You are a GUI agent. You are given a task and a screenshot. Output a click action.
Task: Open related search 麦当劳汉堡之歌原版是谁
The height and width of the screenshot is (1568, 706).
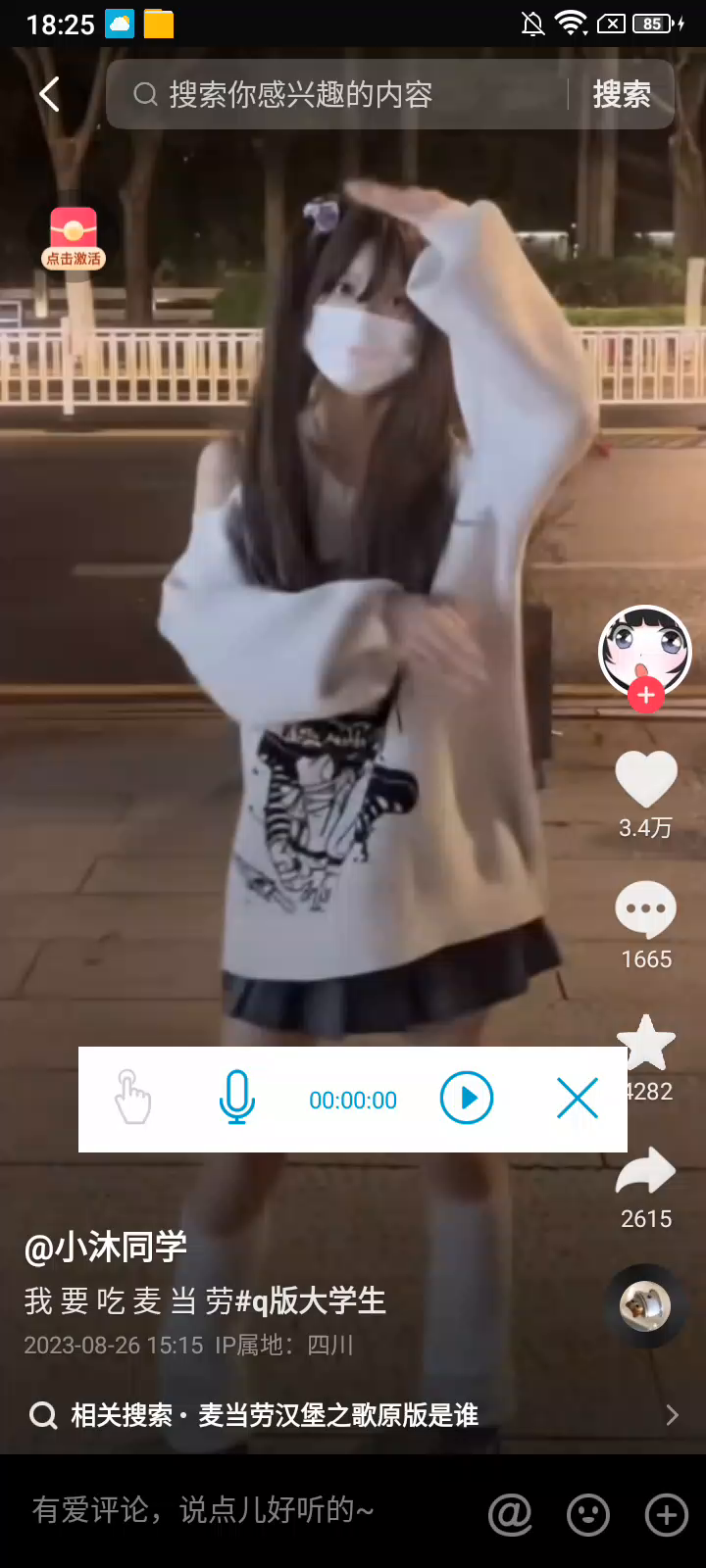coord(338,1415)
